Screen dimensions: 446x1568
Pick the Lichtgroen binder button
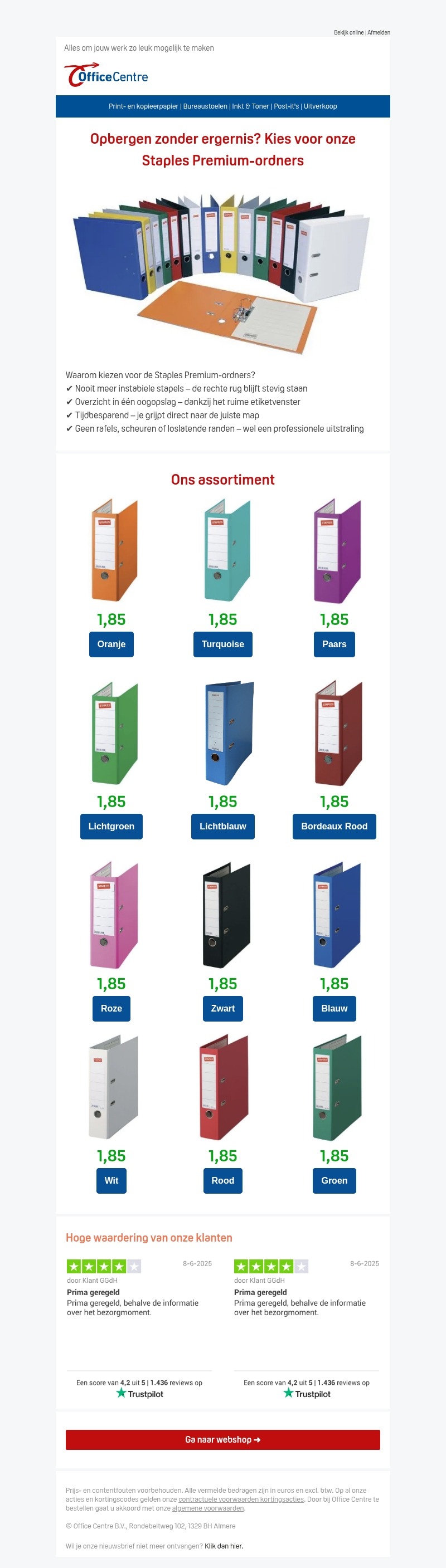click(111, 826)
